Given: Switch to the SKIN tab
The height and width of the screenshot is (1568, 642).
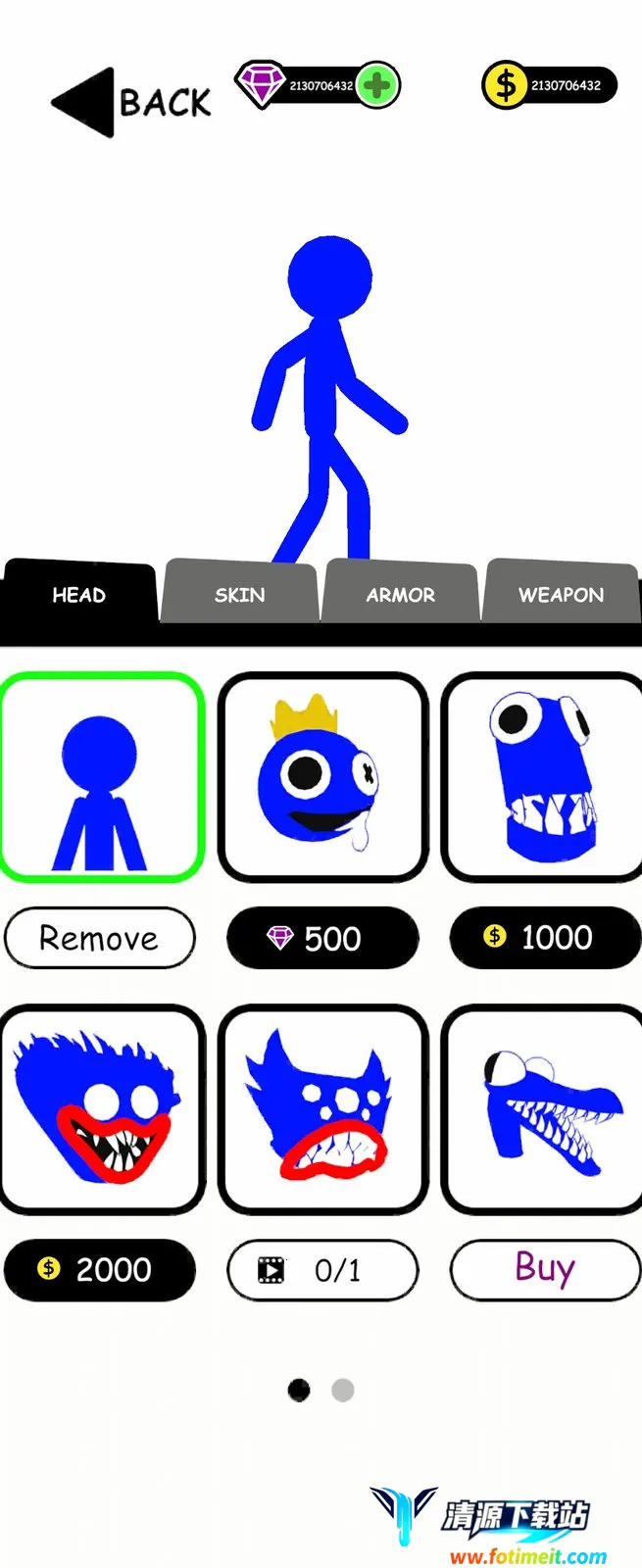Looking at the screenshot, I should 240,594.
